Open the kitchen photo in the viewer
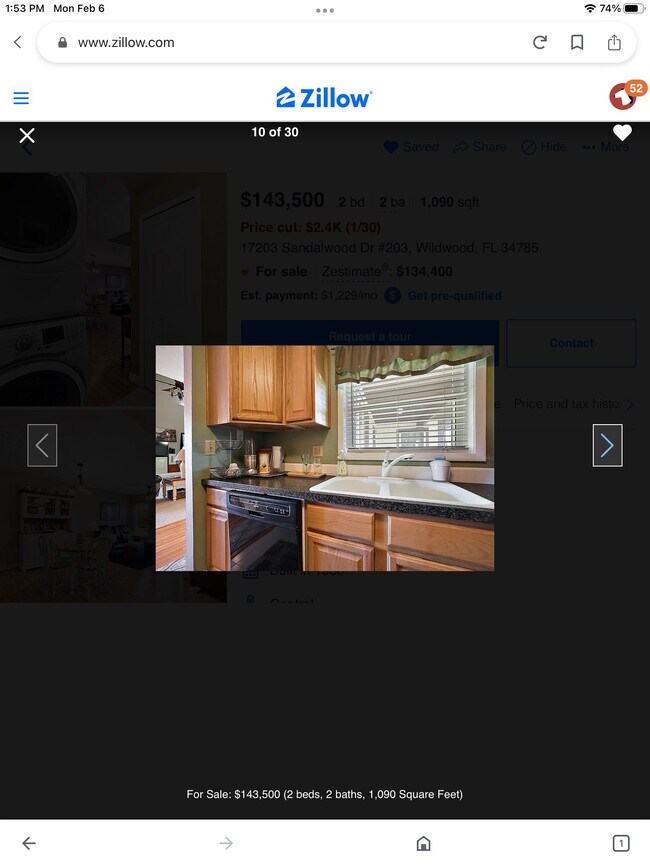This screenshot has height=867, width=650. (324, 458)
